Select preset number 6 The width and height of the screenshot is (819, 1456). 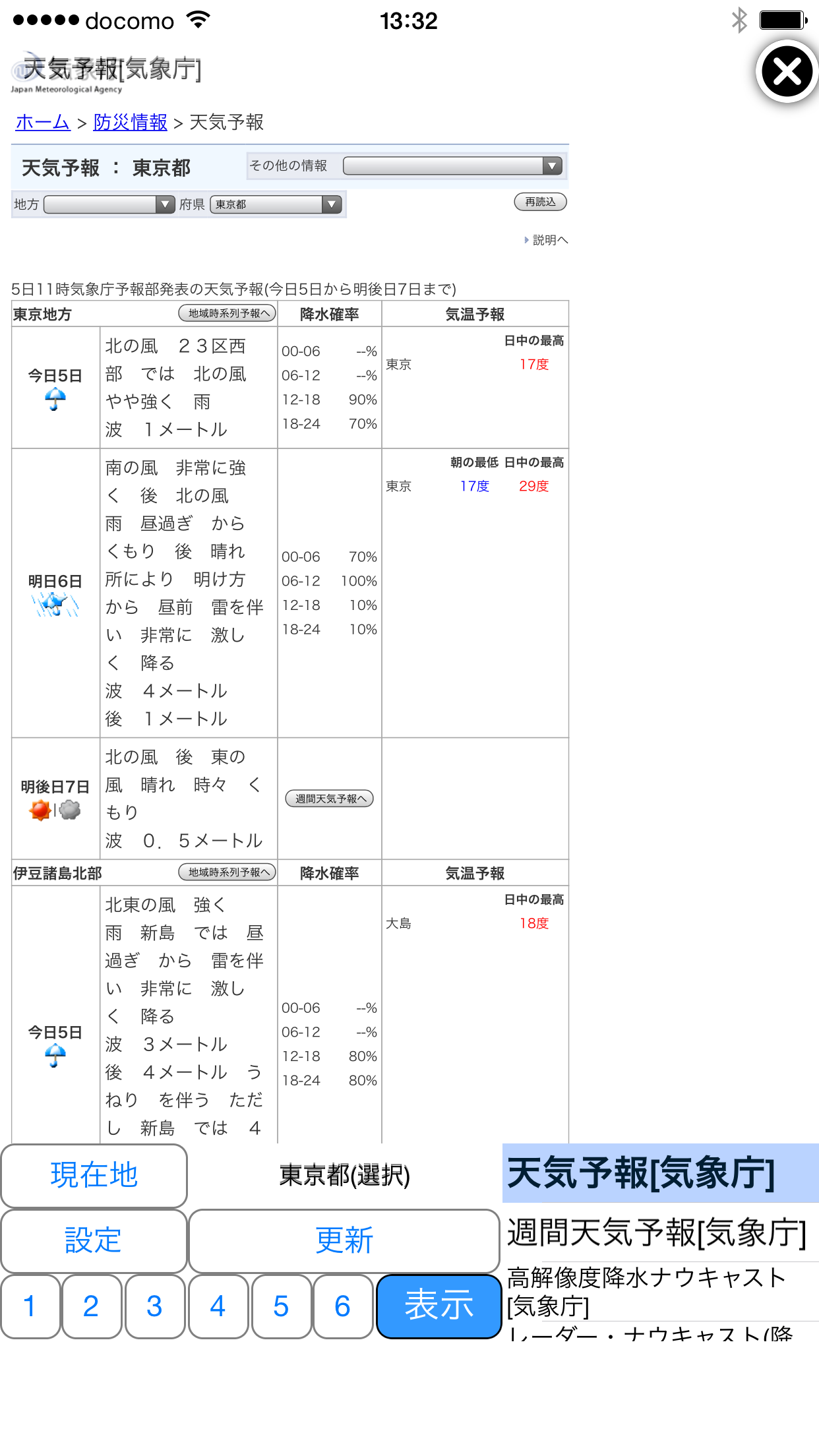pos(343,1306)
